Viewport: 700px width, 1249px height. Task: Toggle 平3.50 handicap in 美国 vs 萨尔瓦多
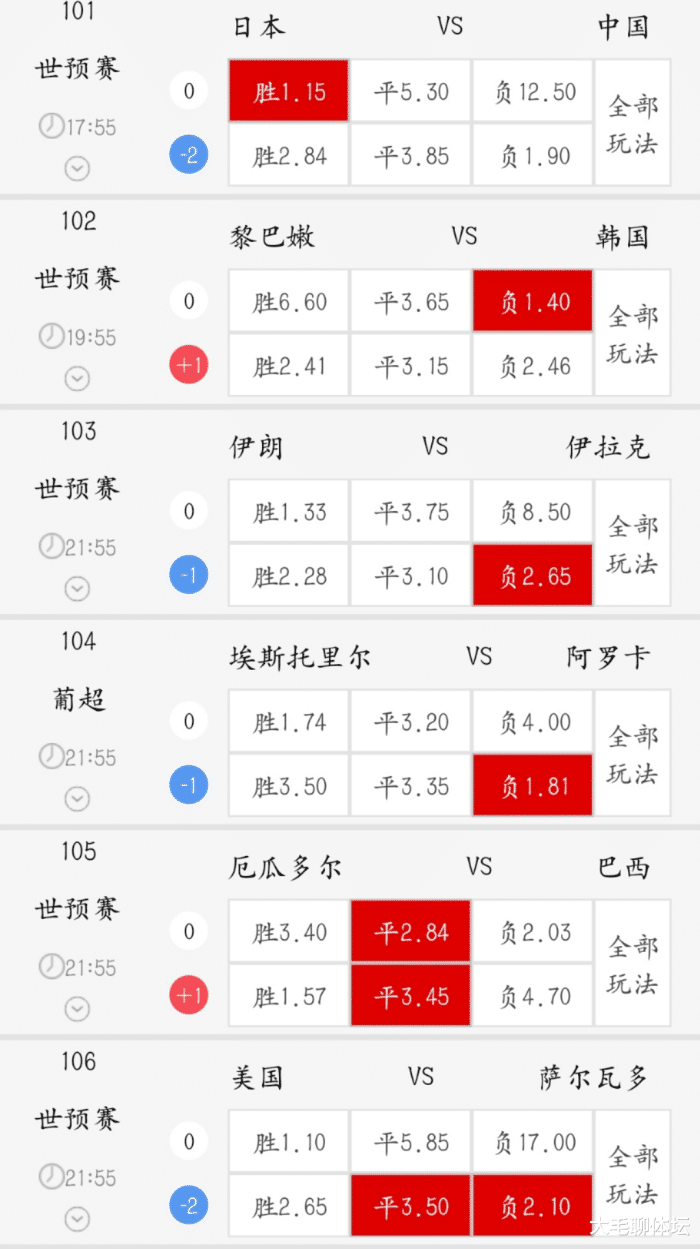tap(411, 1205)
